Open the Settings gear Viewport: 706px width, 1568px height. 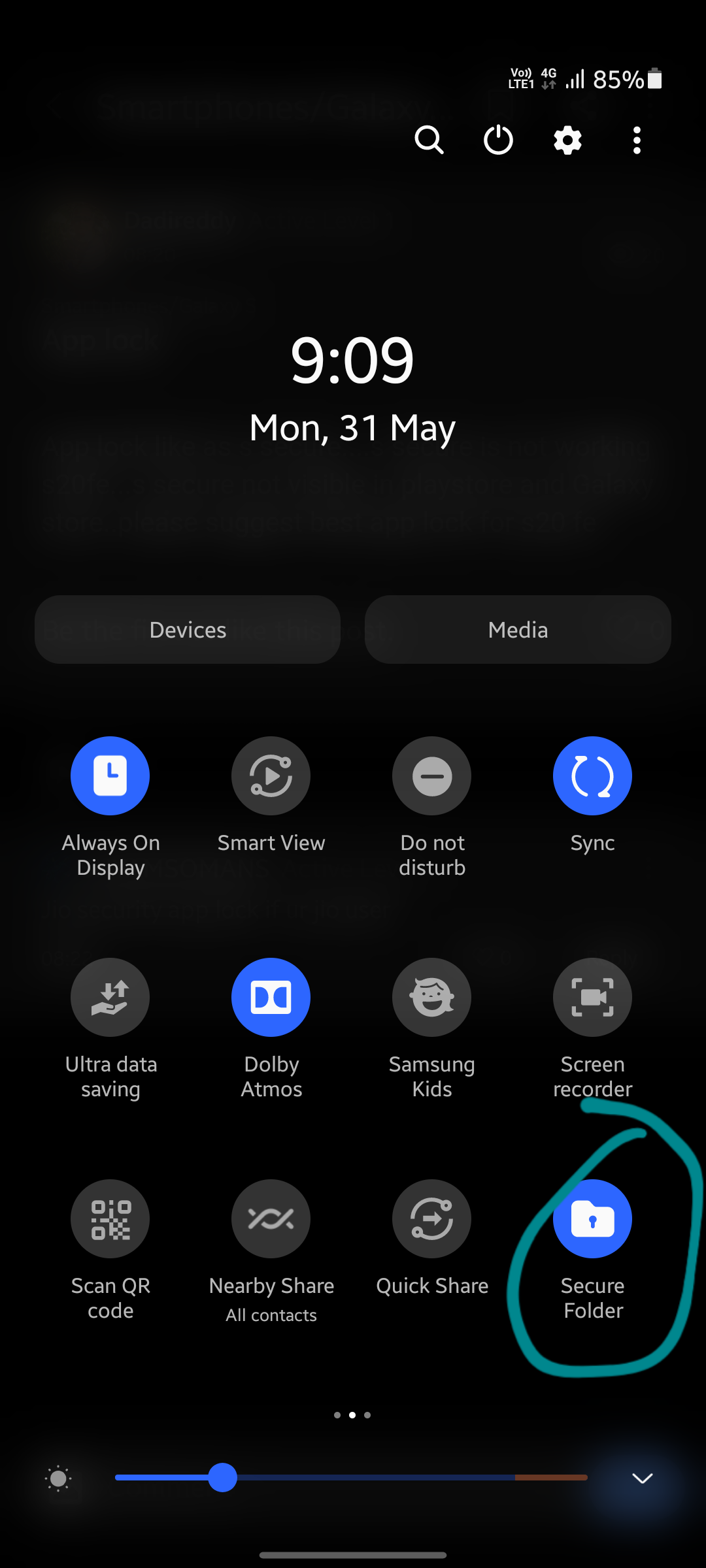[567, 140]
